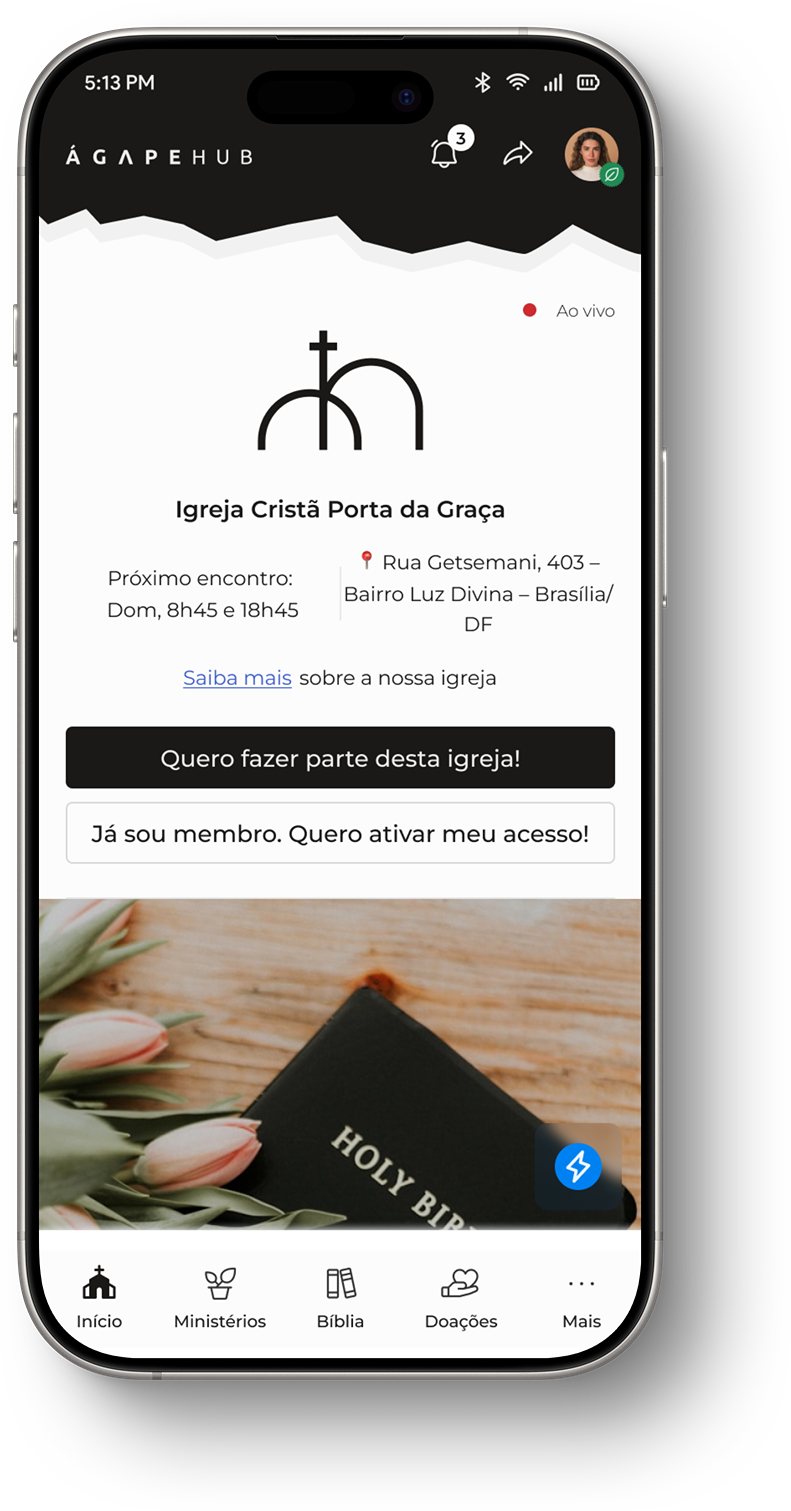The width and height of the screenshot is (791, 1511).
Task: Switch to the Ministérios tab
Action: coord(220,1298)
